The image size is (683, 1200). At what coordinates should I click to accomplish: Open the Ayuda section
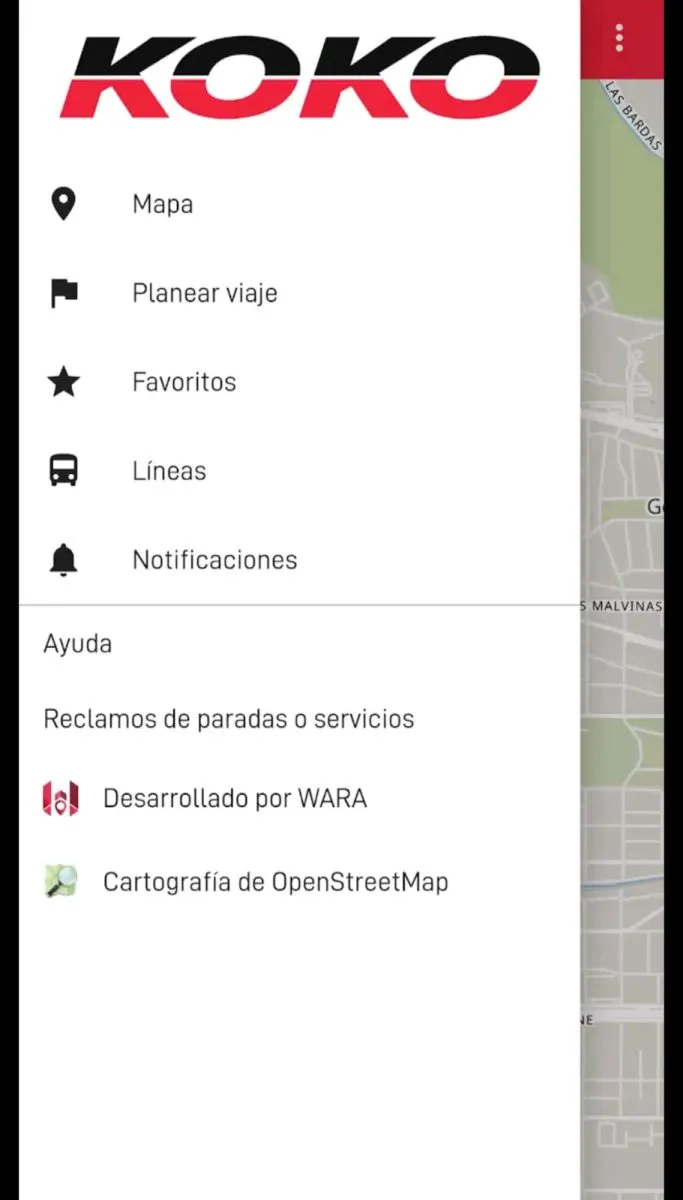point(78,644)
